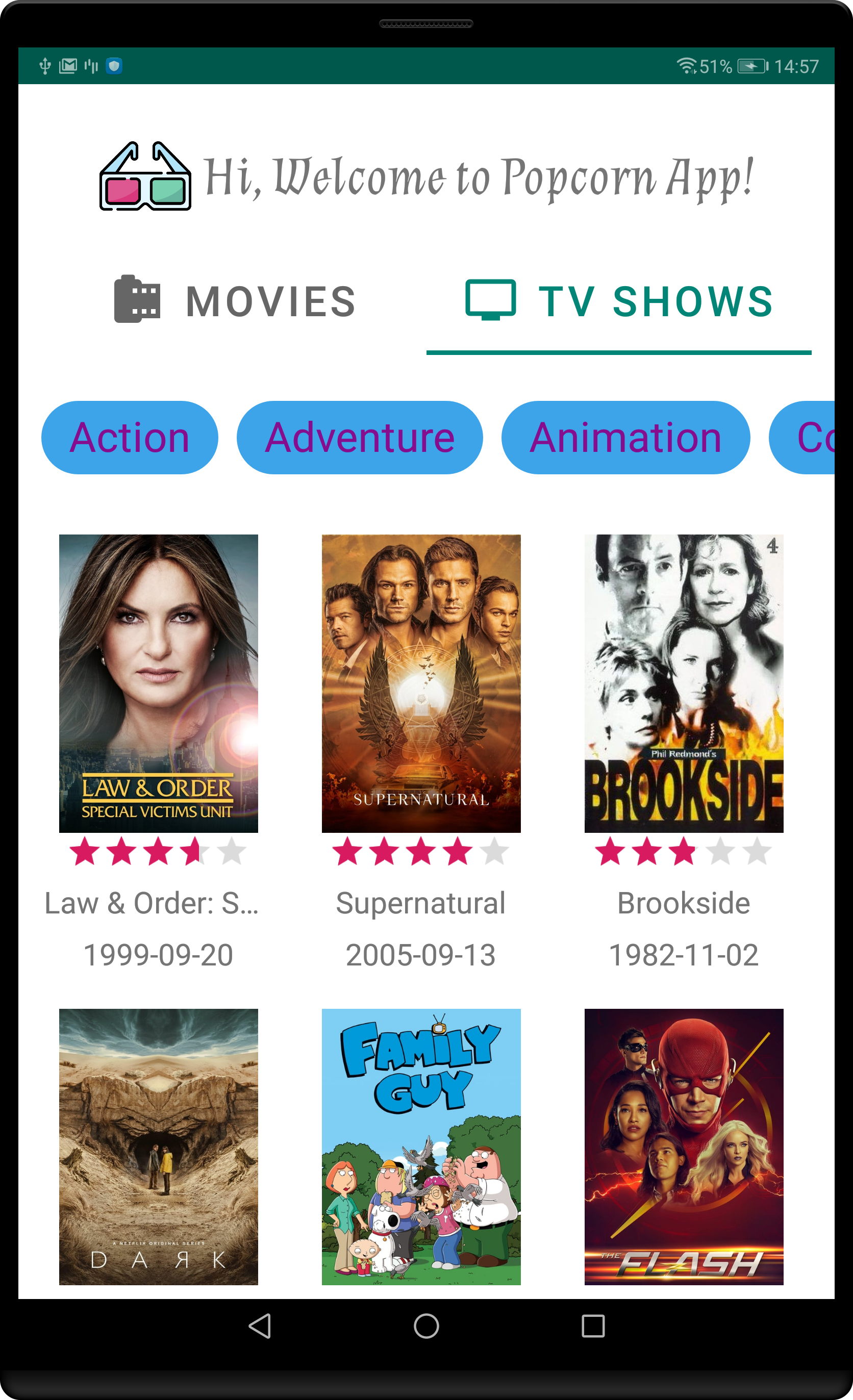Choose the Adventure genre chip
Screen dimensions: 853x1400
click(x=359, y=438)
